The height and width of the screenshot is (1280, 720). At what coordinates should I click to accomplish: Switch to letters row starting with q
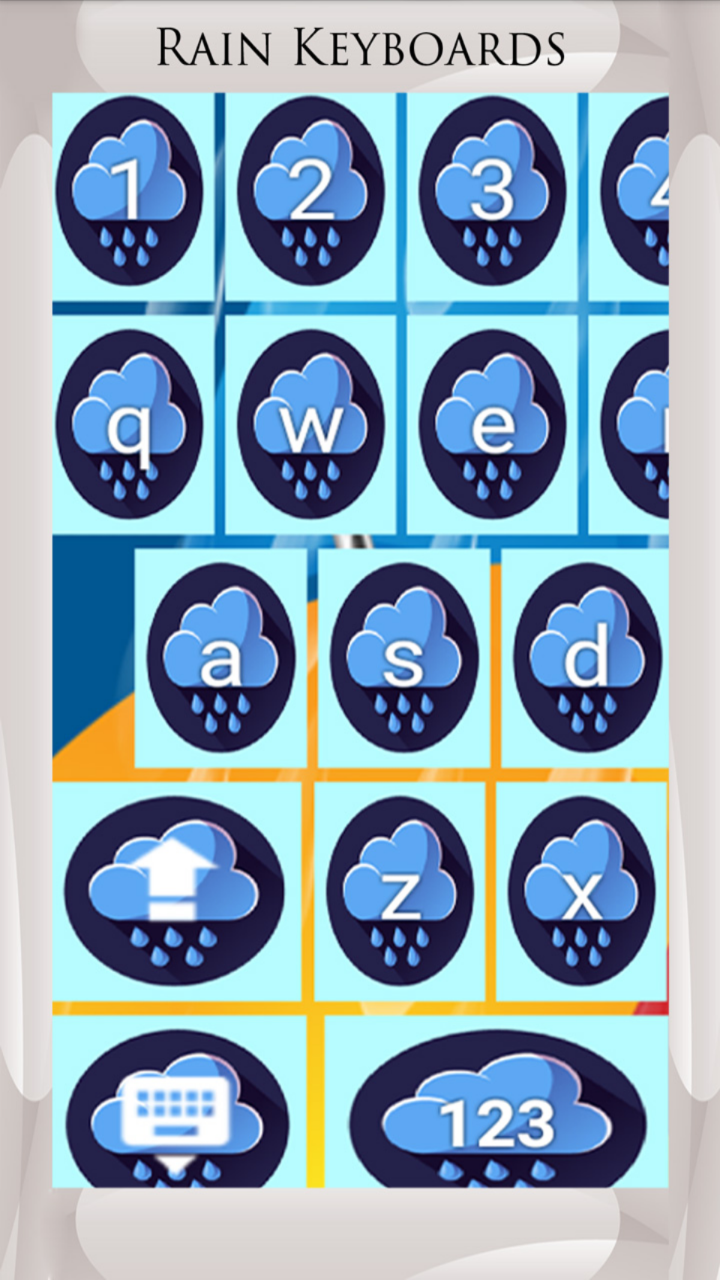pos(128,425)
